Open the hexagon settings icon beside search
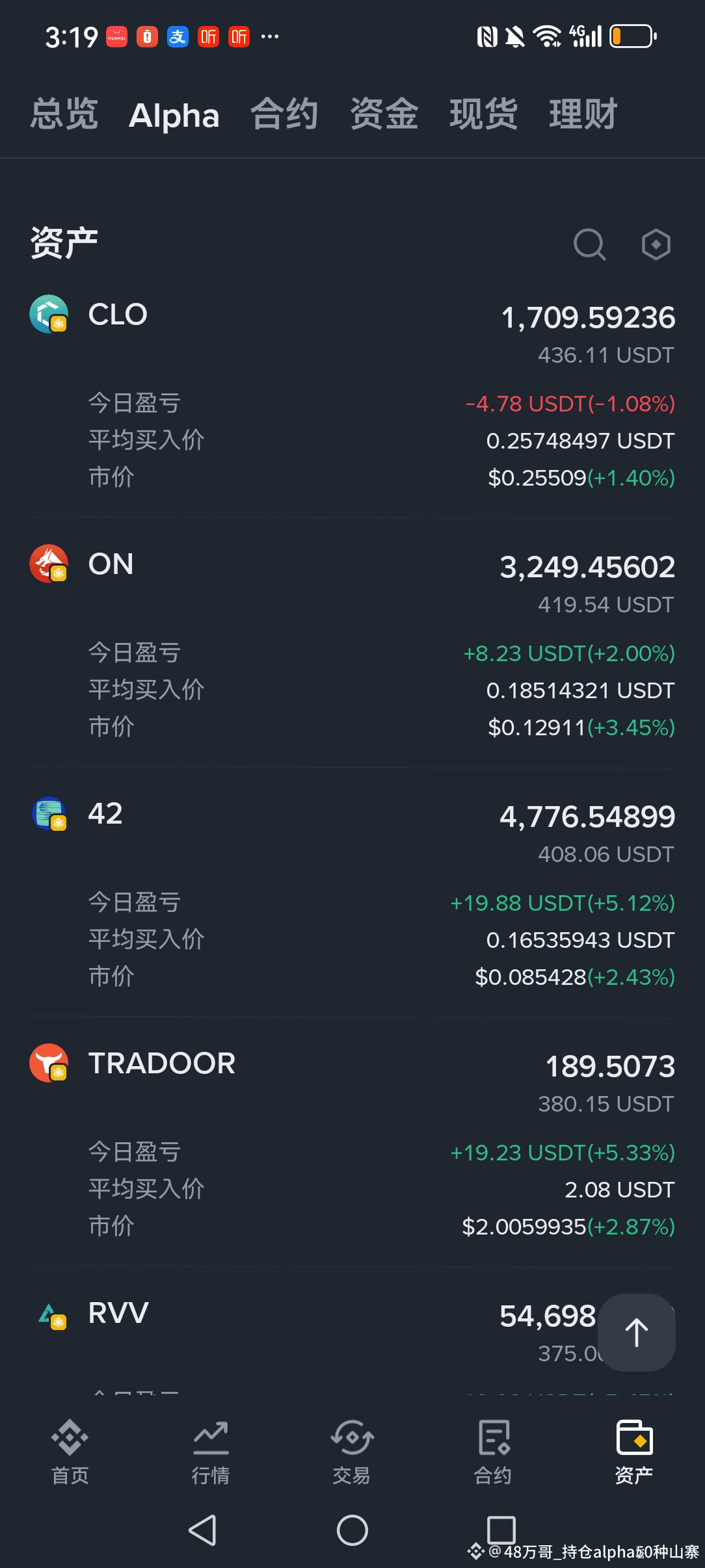The width and height of the screenshot is (705, 1568). click(656, 244)
